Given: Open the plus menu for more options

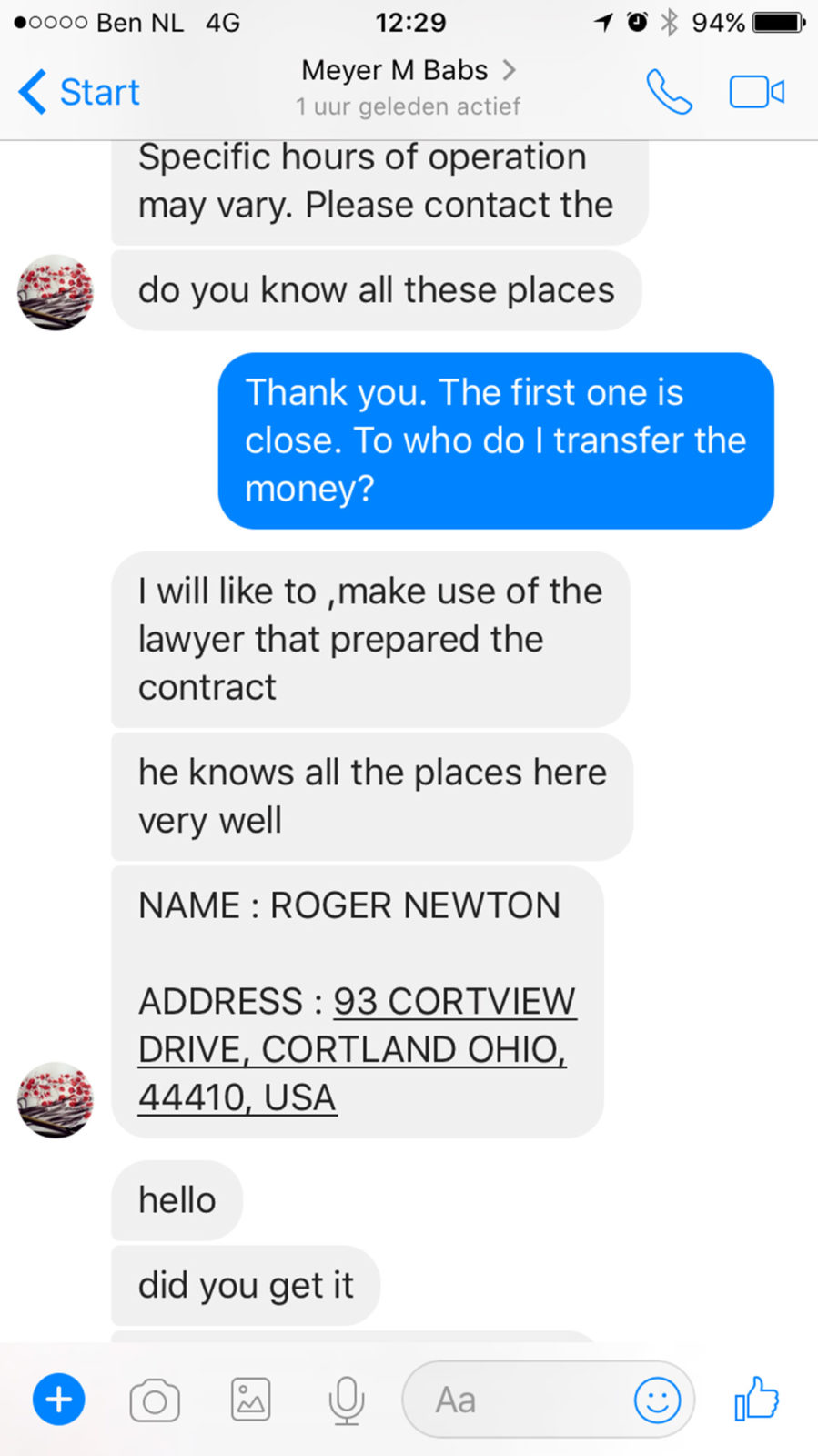Looking at the screenshot, I should [x=59, y=1400].
